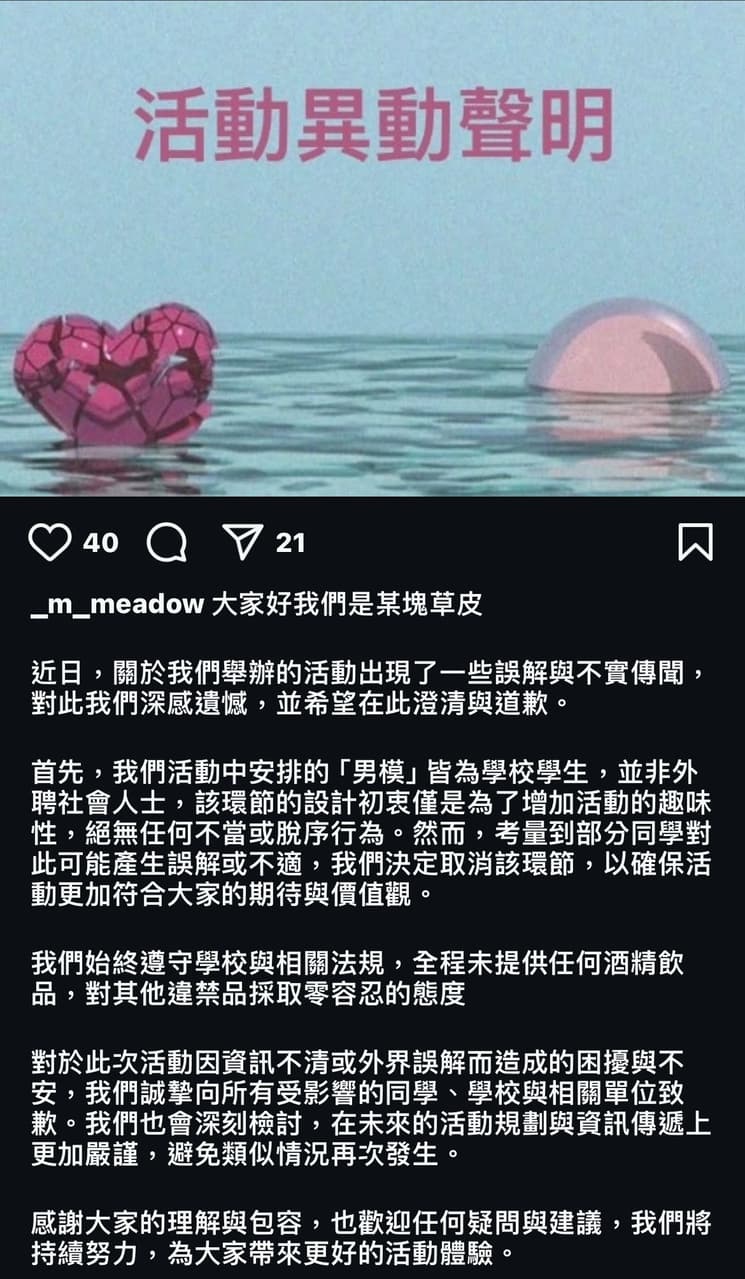745x1279 pixels.
Task: Share the post via the paper plane icon
Action: [242, 543]
